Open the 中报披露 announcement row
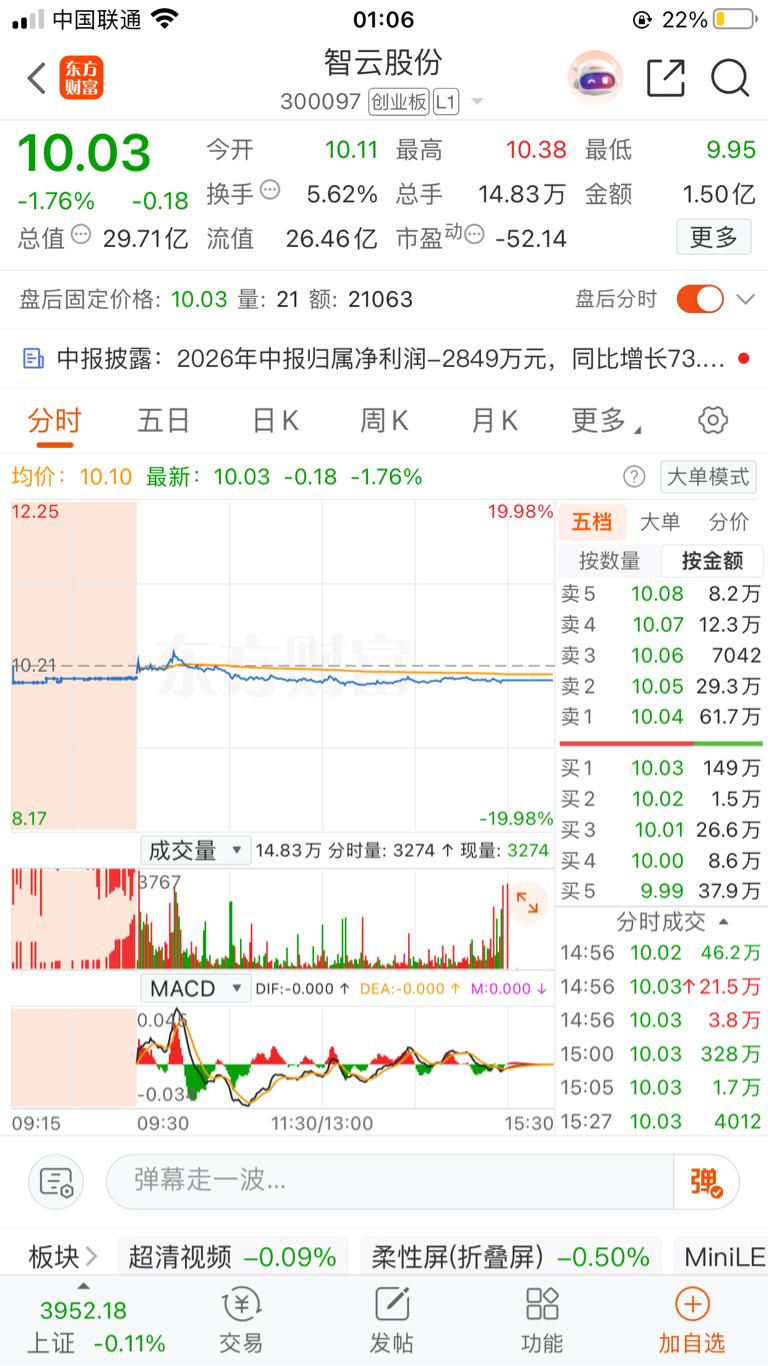Viewport: 768px width, 1366px height. 384,358
